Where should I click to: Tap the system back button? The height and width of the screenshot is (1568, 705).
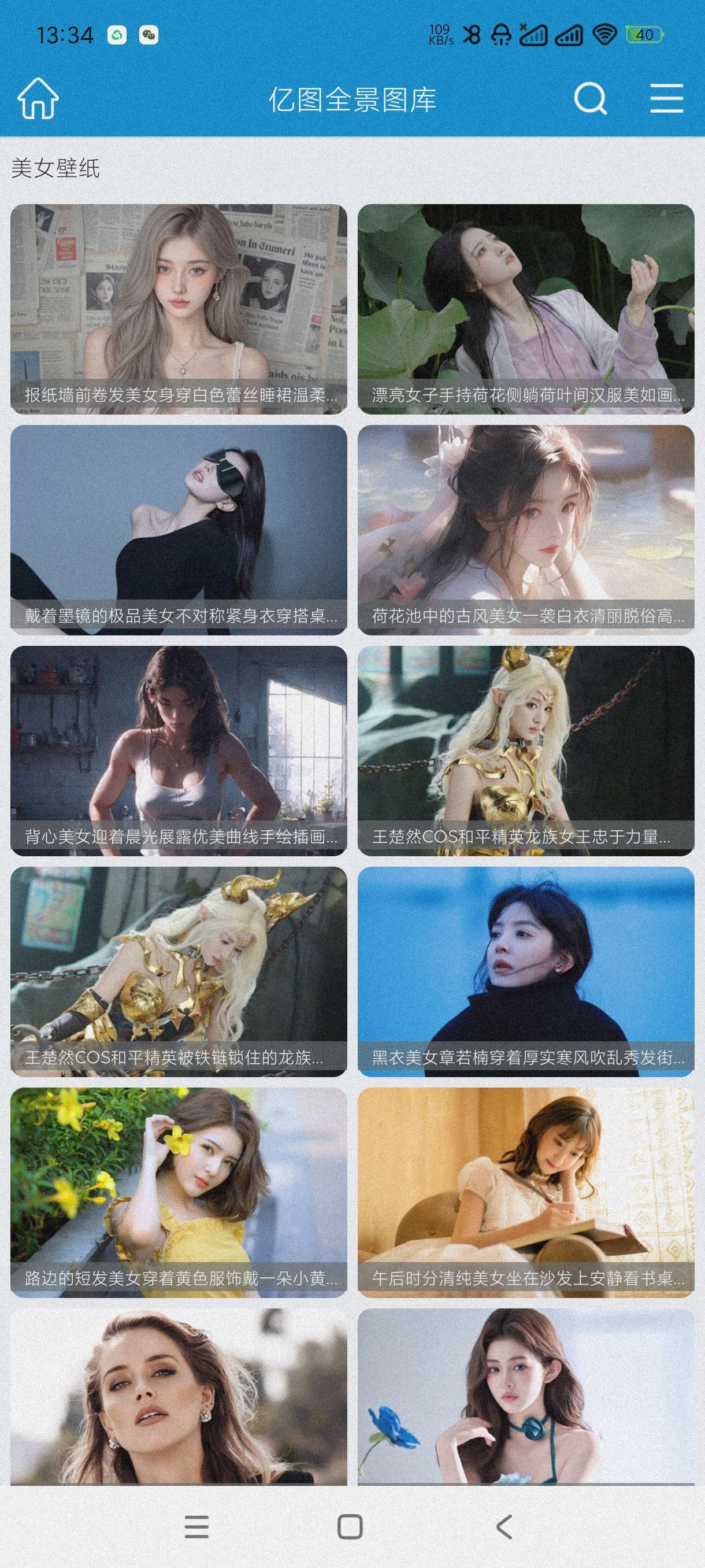click(504, 1526)
